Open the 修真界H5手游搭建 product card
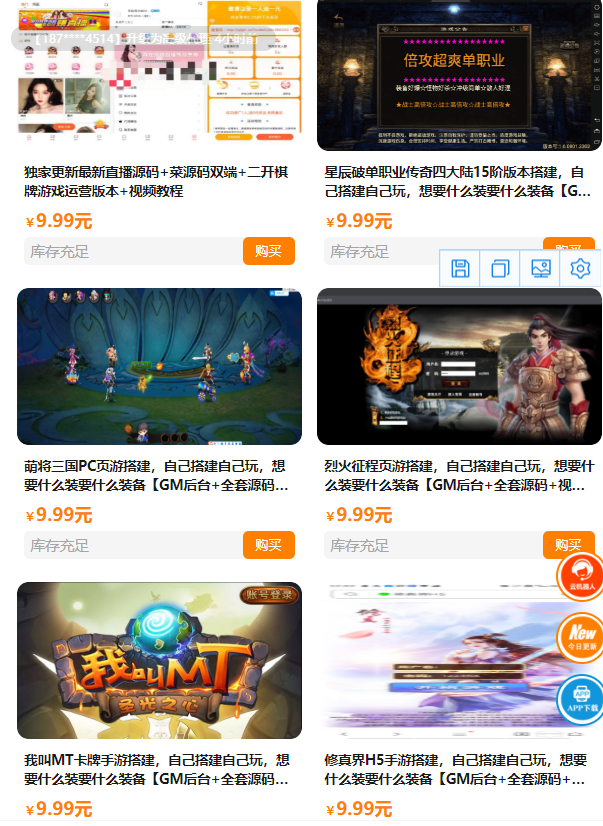The width and height of the screenshot is (603, 826). [459, 660]
